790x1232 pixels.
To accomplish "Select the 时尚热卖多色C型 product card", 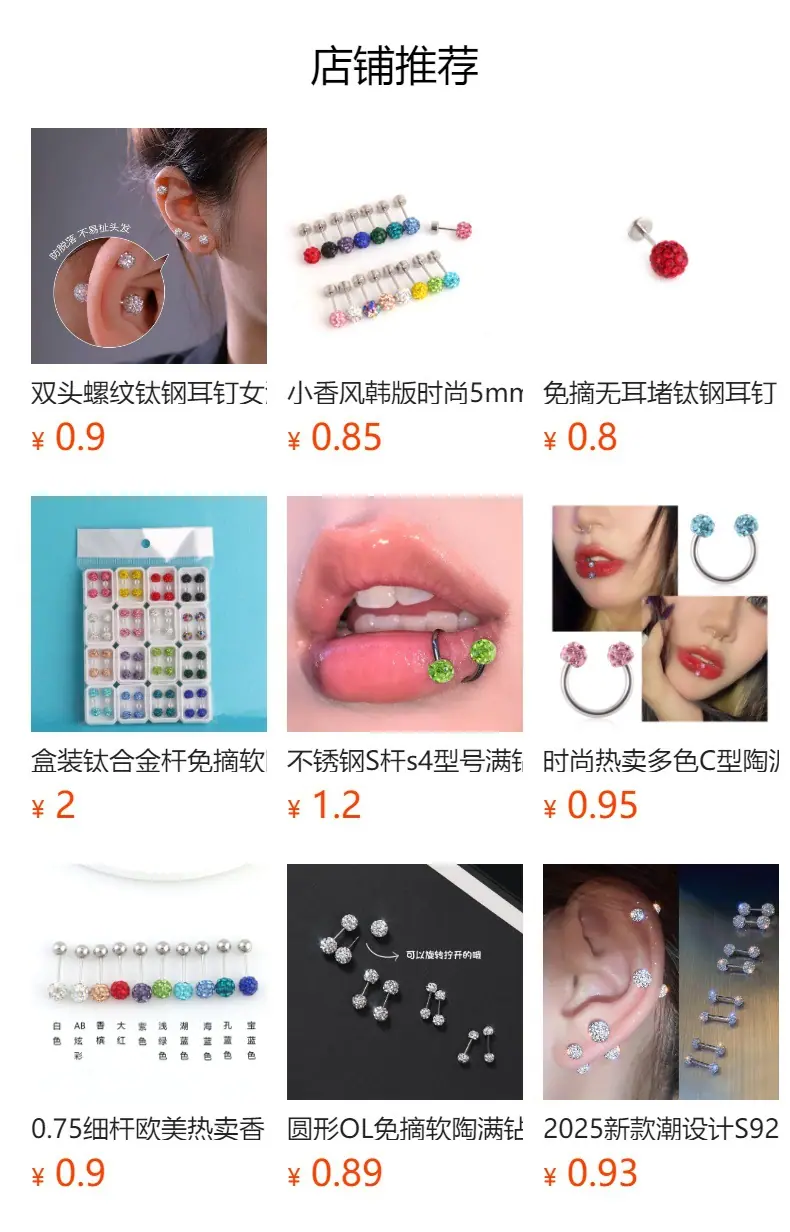I will click(661, 659).
